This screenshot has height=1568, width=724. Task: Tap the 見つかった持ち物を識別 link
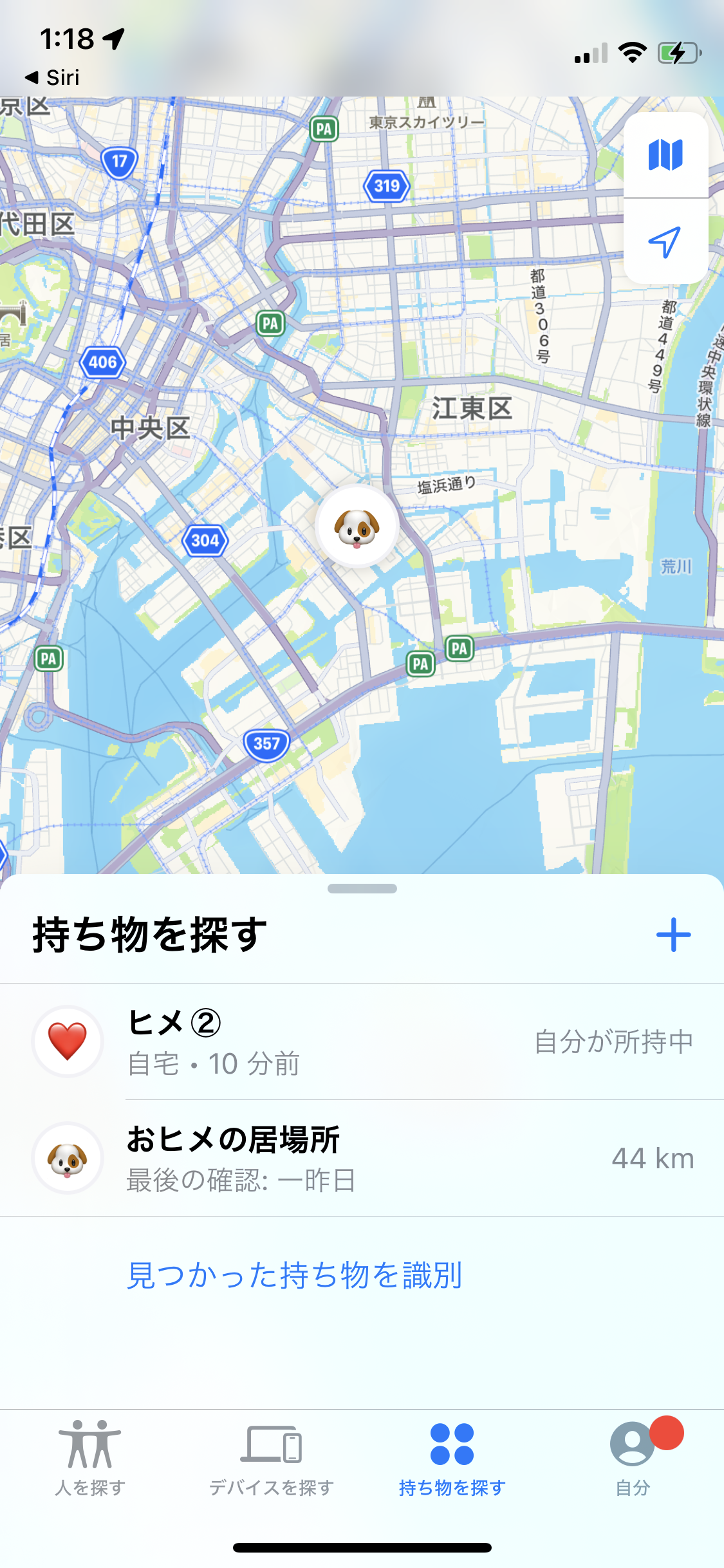(x=295, y=1275)
